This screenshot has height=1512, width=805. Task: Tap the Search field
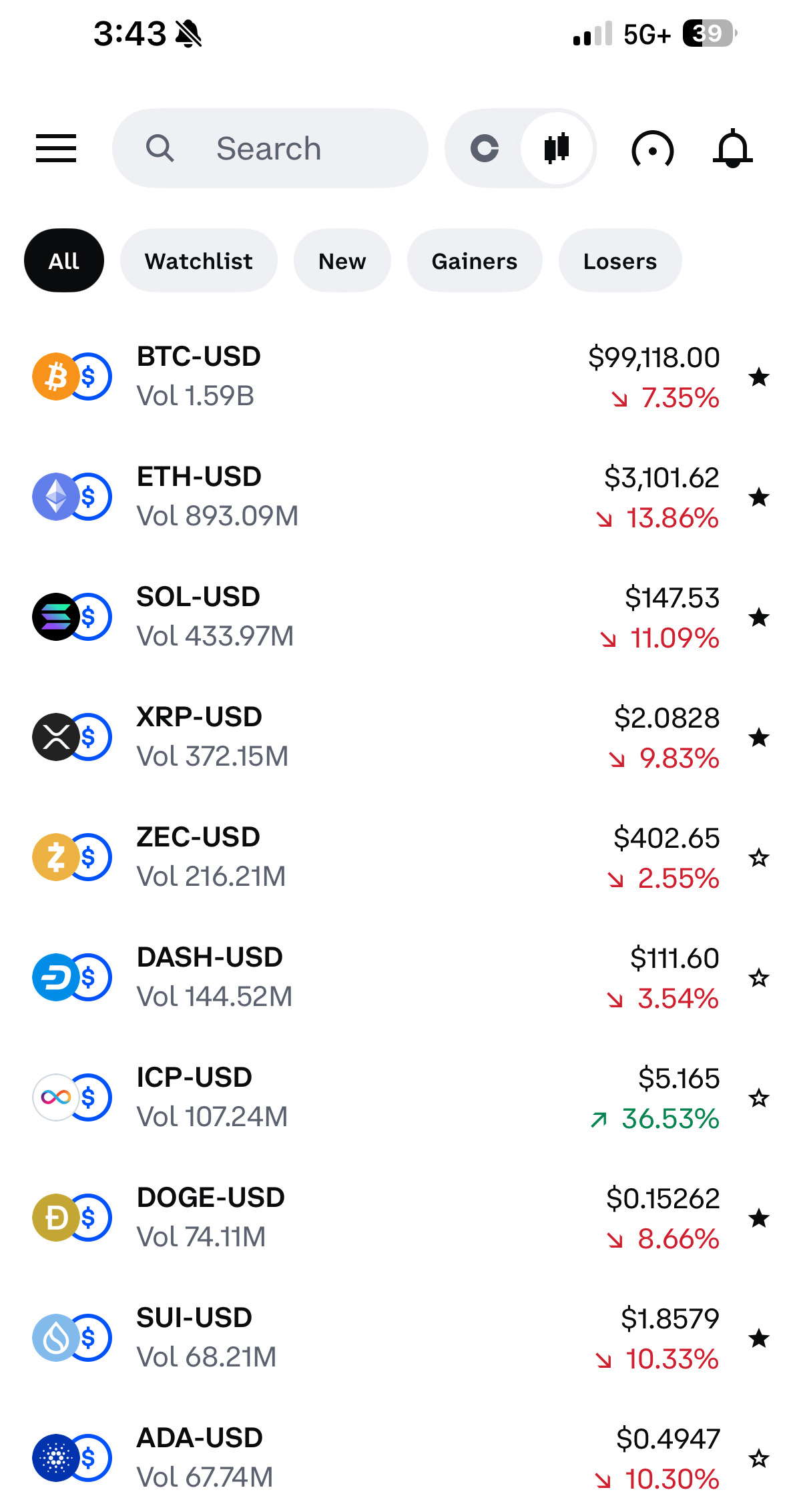point(270,148)
